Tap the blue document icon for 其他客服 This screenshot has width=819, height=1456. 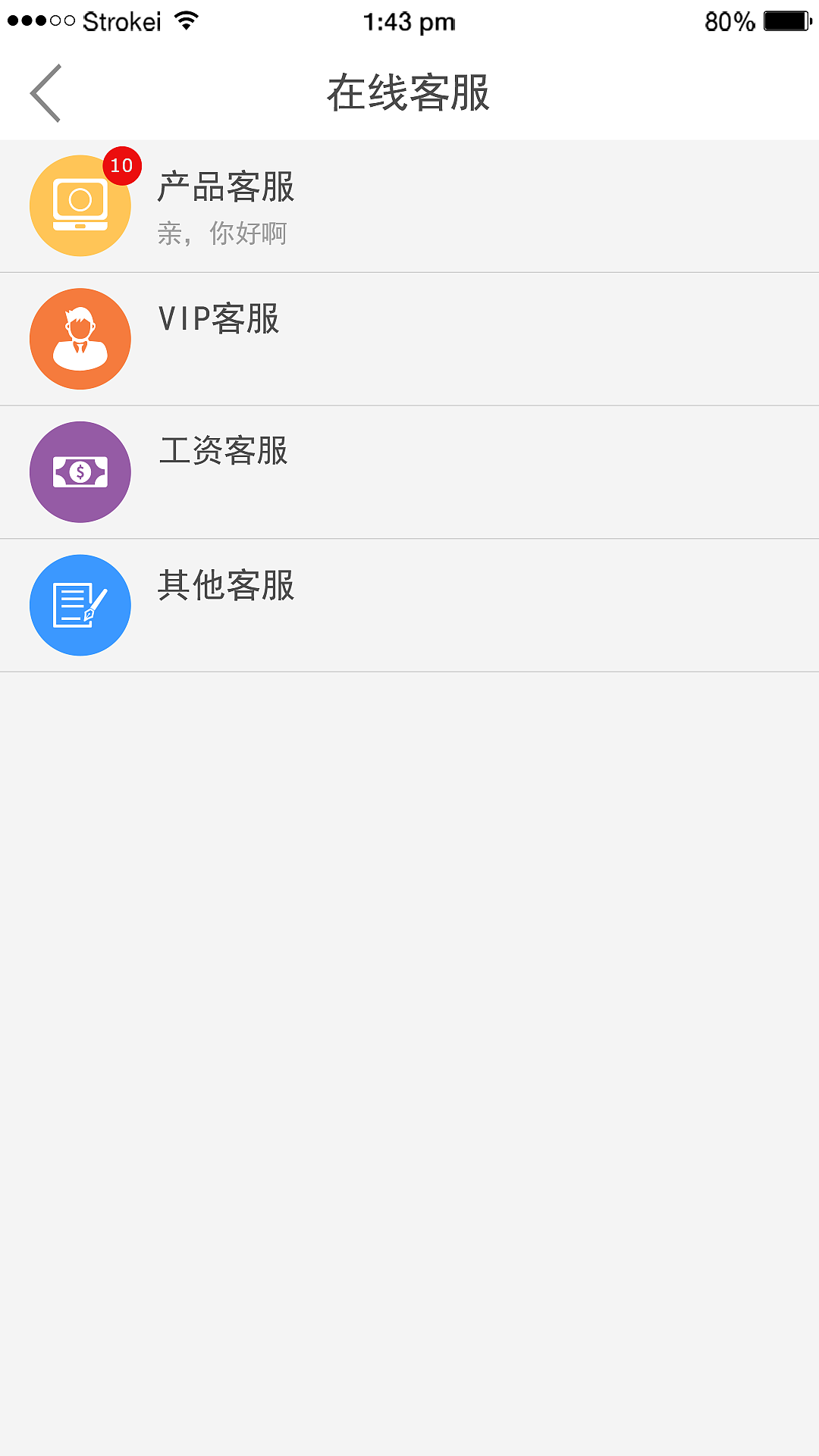tap(80, 604)
